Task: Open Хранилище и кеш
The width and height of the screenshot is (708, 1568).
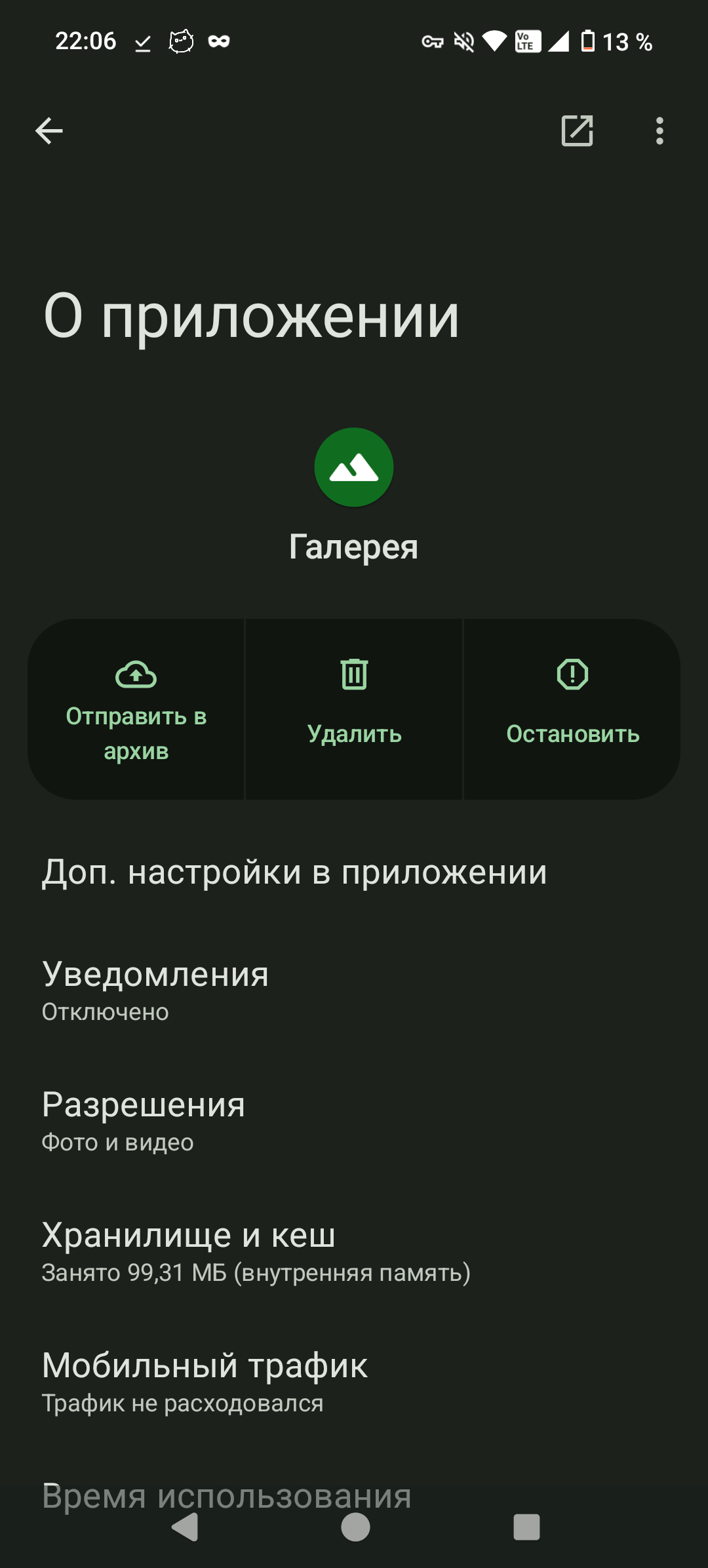Action: tap(354, 1252)
